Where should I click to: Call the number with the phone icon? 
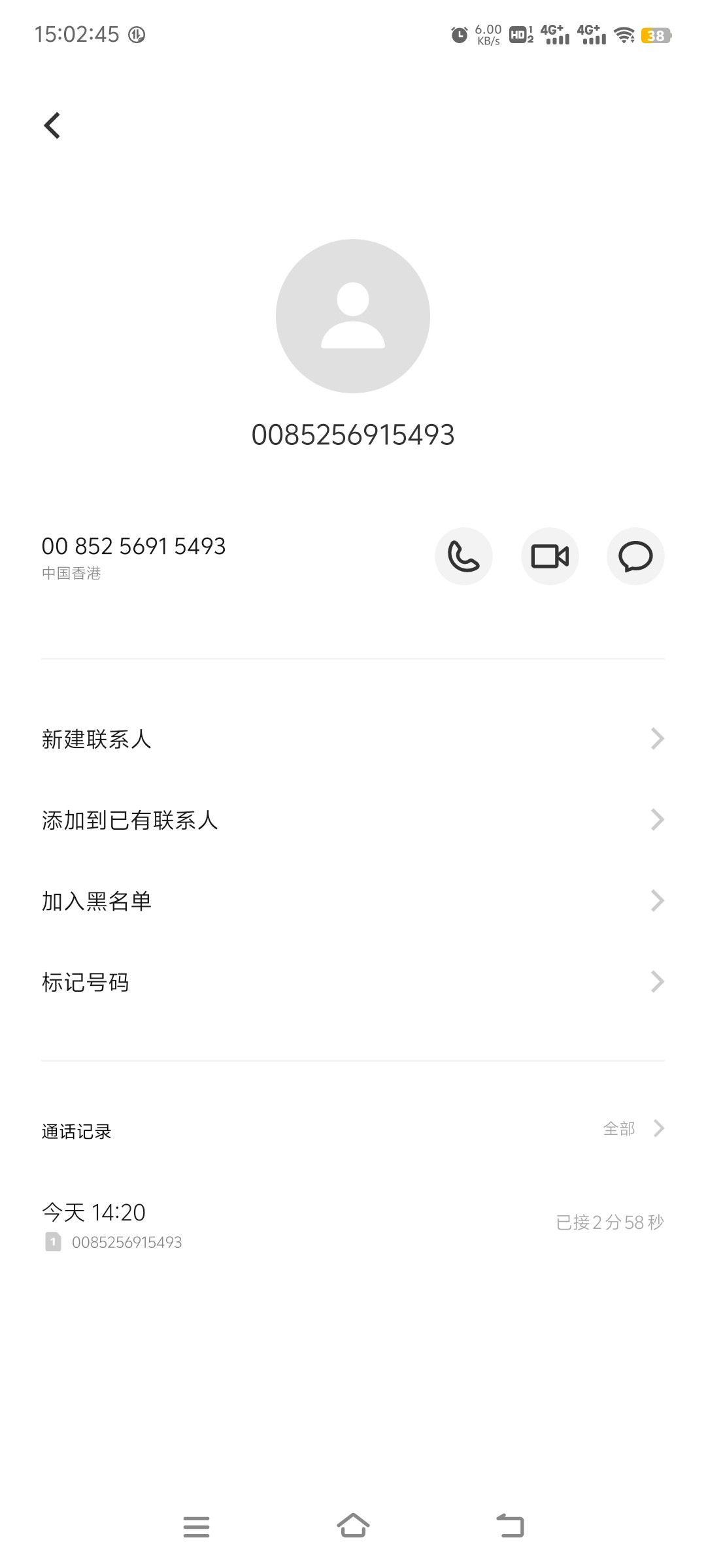click(463, 557)
